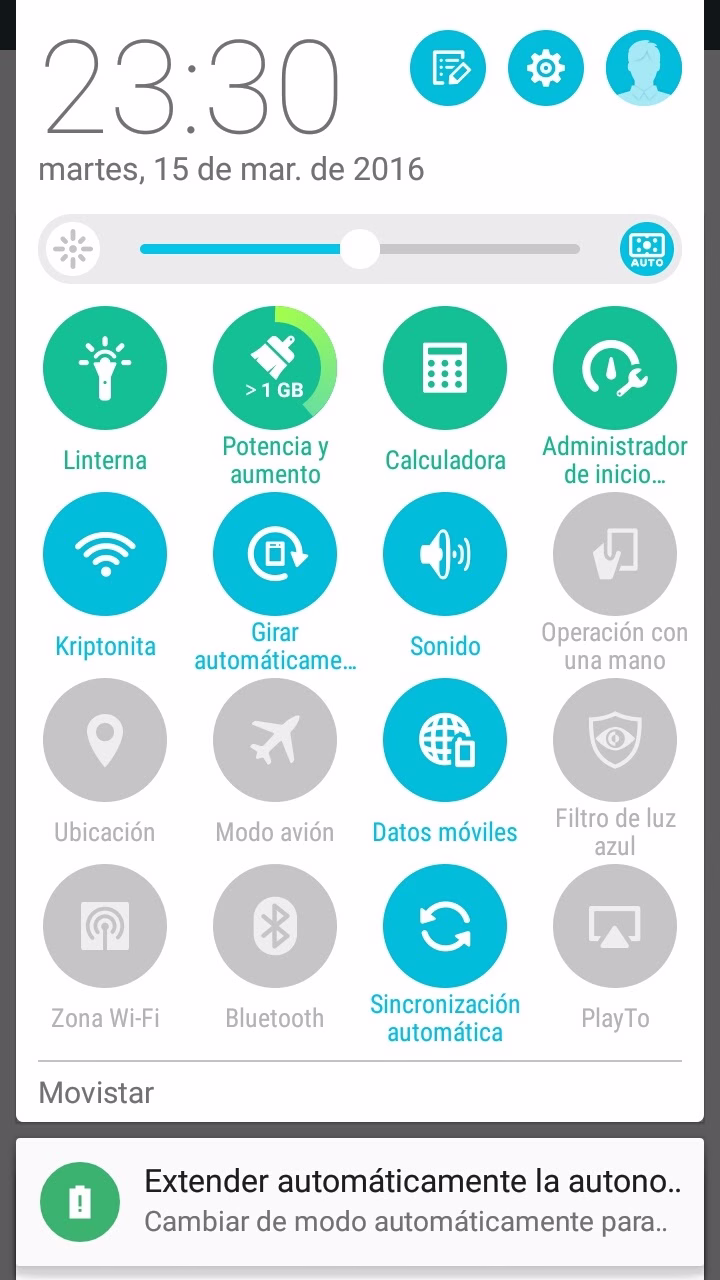Enable Bluetooth

click(275, 926)
